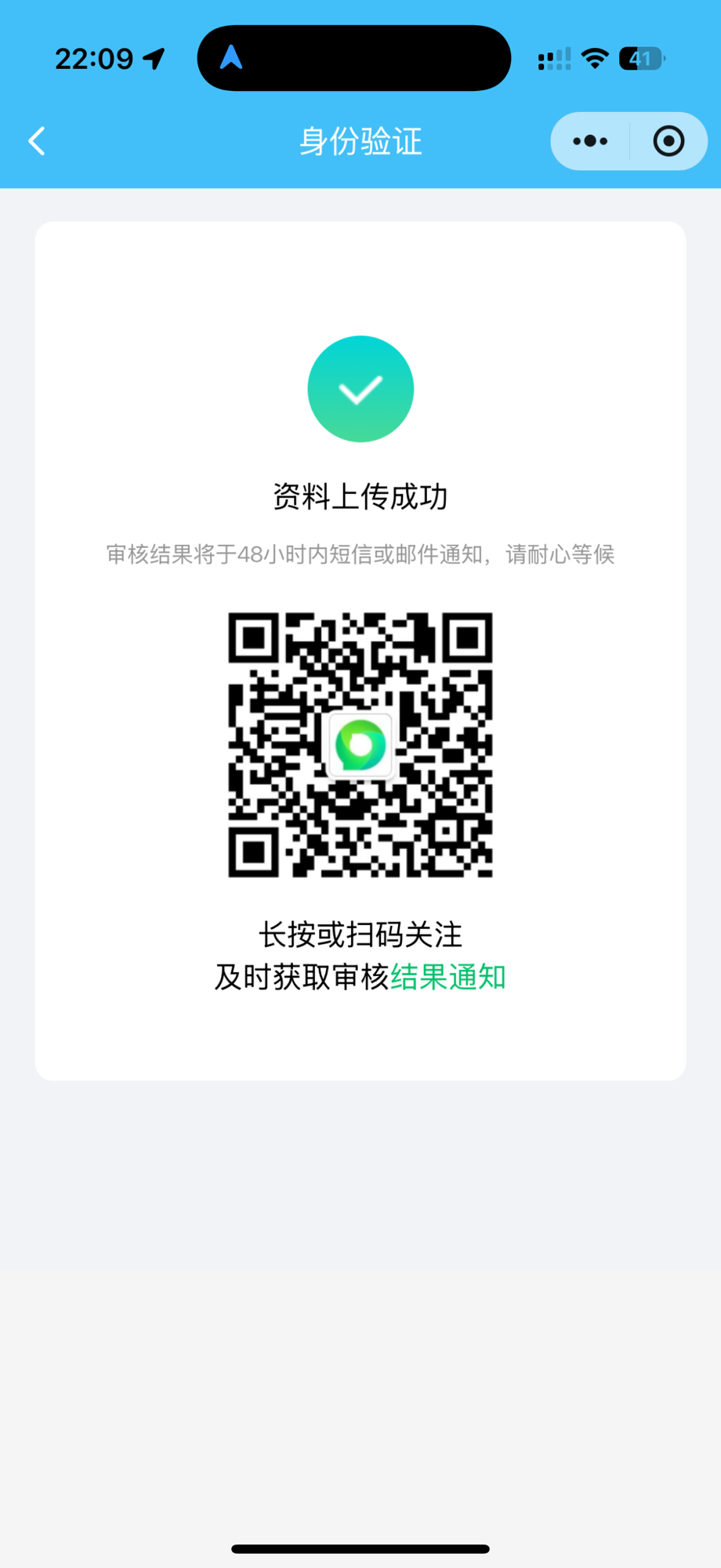Go back using the top-left arrow

pyautogui.click(x=37, y=141)
